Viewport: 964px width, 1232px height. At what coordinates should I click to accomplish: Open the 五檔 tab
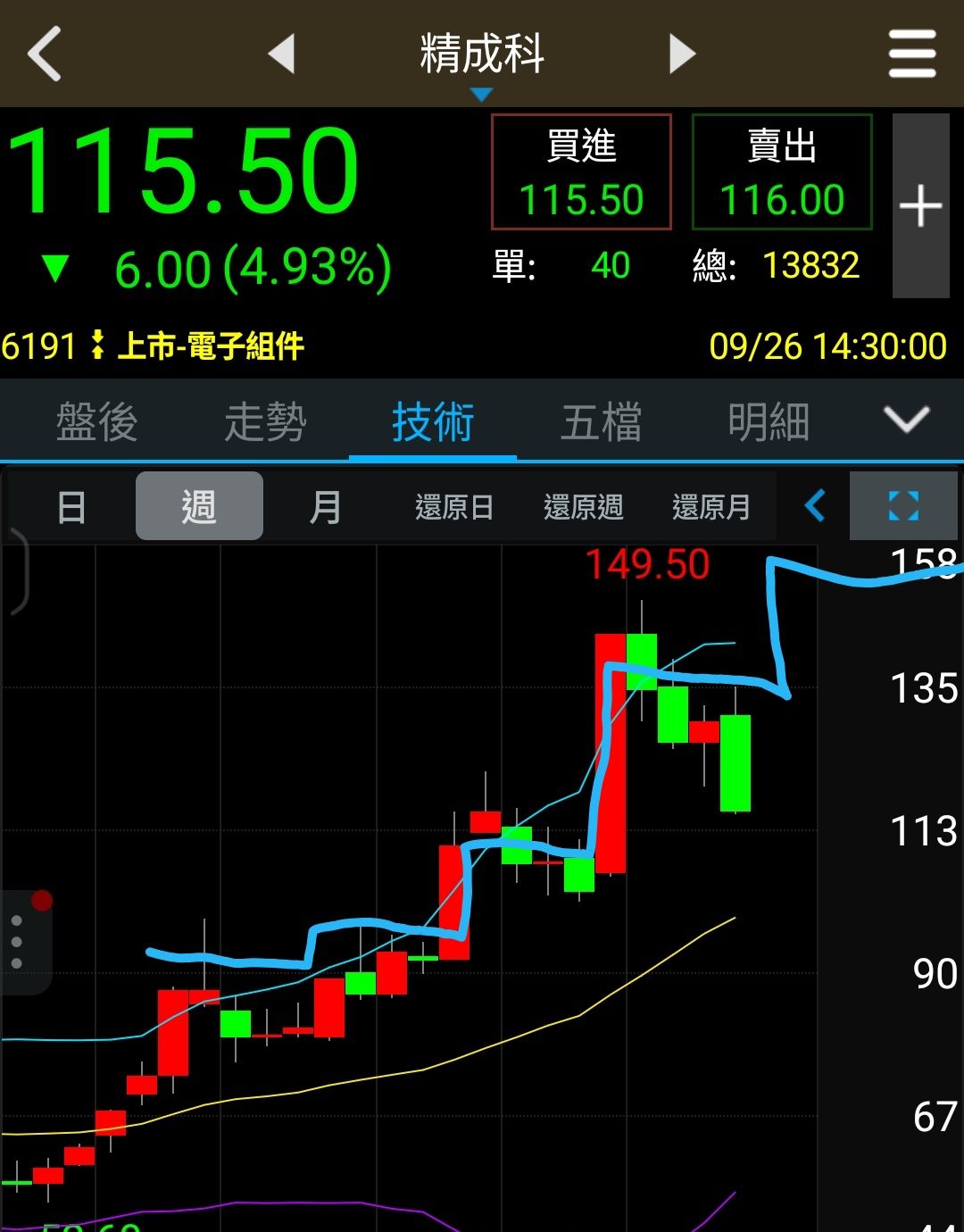(601, 421)
